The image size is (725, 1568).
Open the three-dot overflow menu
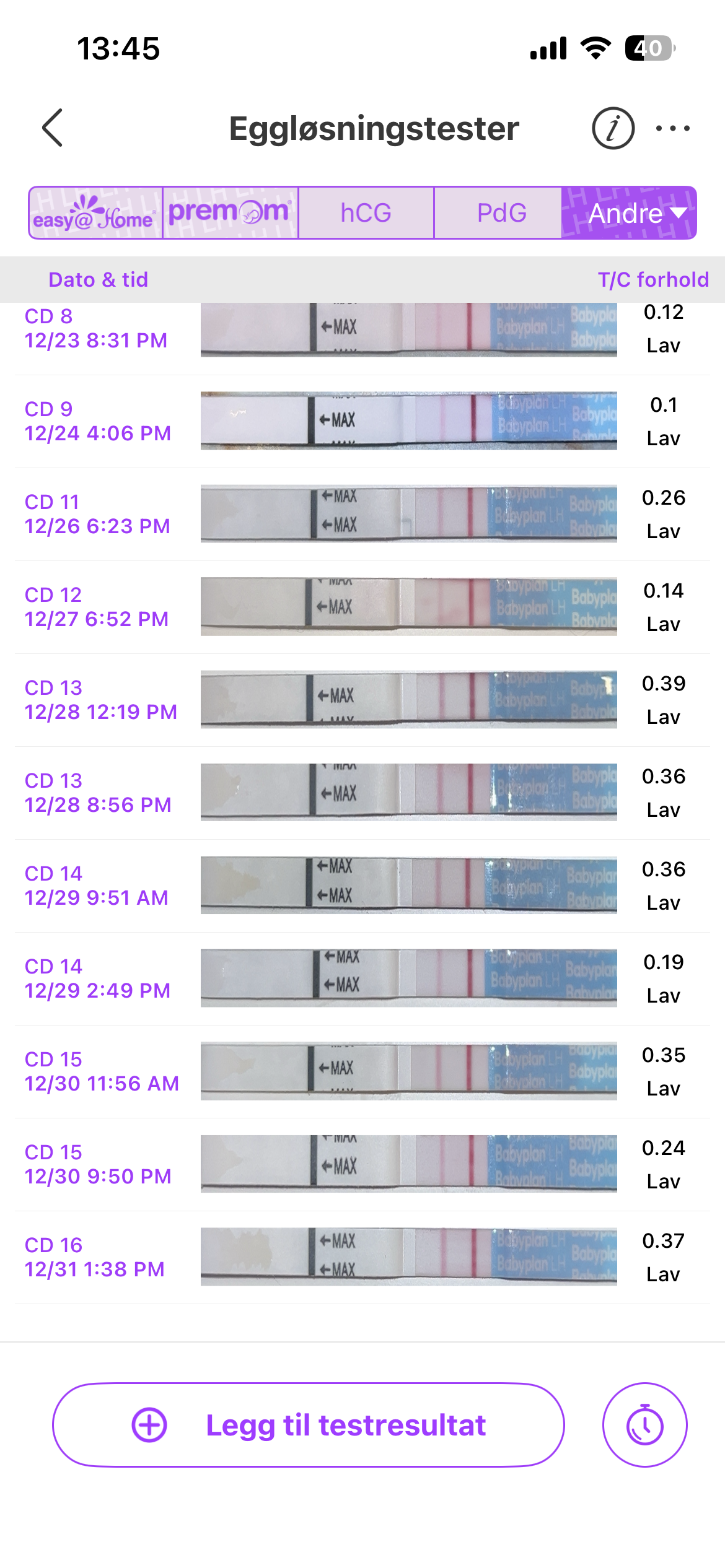coord(672,128)
